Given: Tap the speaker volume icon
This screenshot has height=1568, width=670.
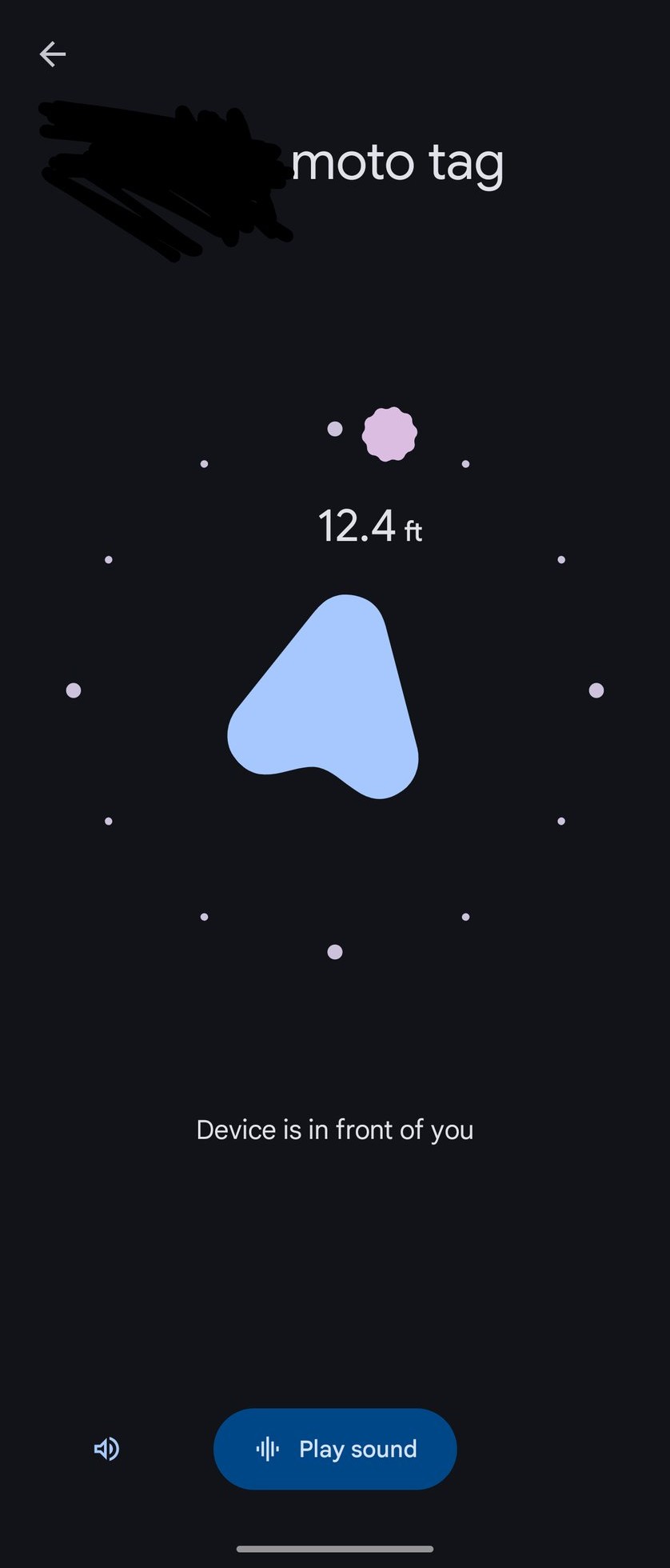Looking at the screenshot, I should [106, 1449].
